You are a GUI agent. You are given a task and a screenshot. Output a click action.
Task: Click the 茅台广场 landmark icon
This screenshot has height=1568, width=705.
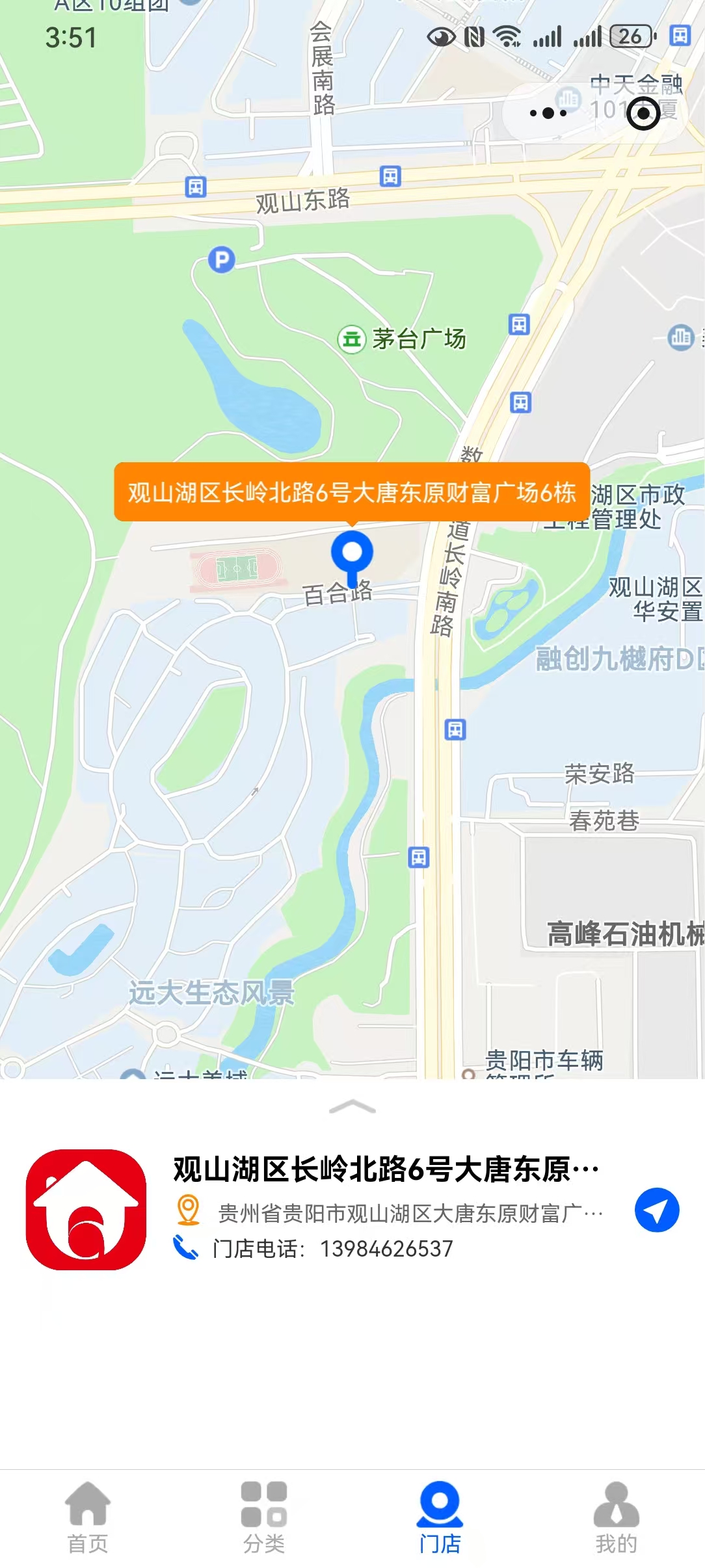pyautogui.click(x=352, y=340)
